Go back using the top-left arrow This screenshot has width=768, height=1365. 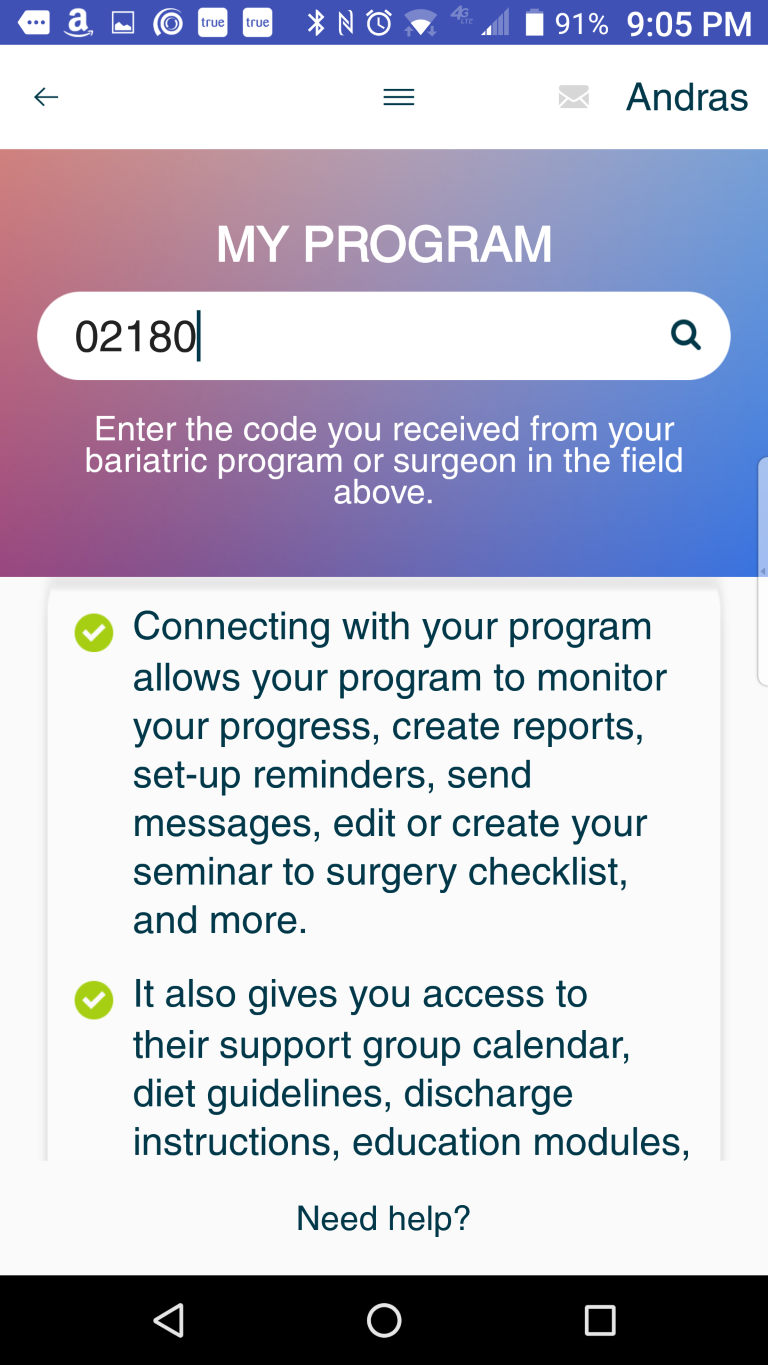46,97
